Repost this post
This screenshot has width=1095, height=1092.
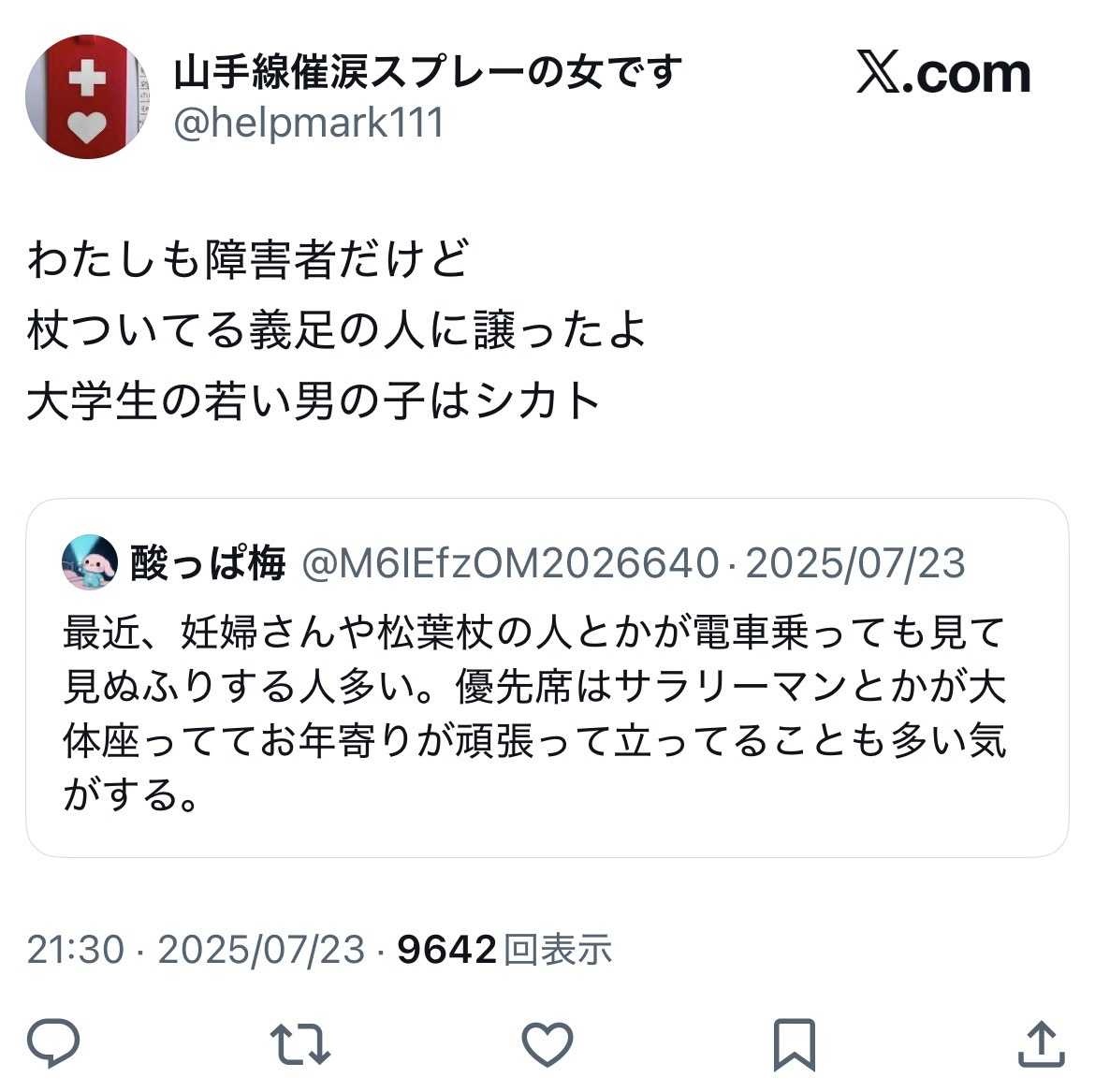click(x=299, y=1042)
